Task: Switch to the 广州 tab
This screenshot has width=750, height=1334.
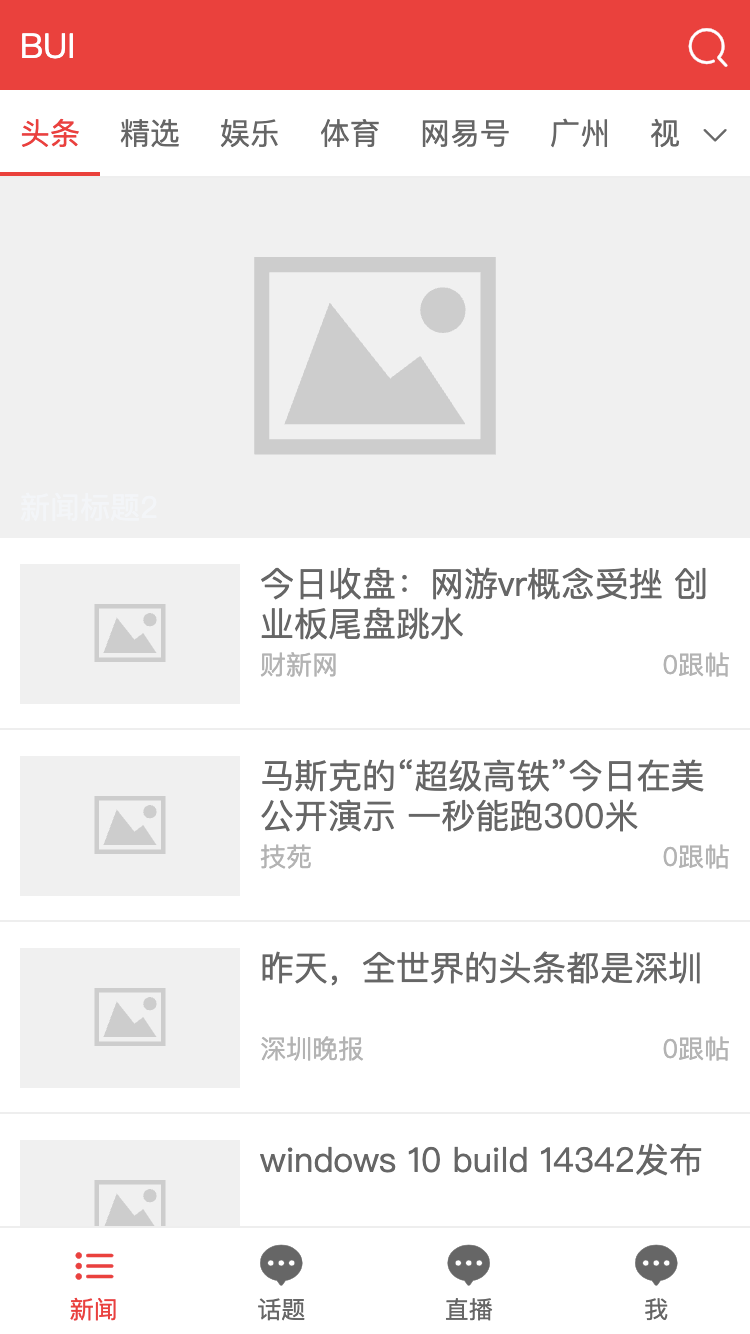Action: tap(579, 133)
